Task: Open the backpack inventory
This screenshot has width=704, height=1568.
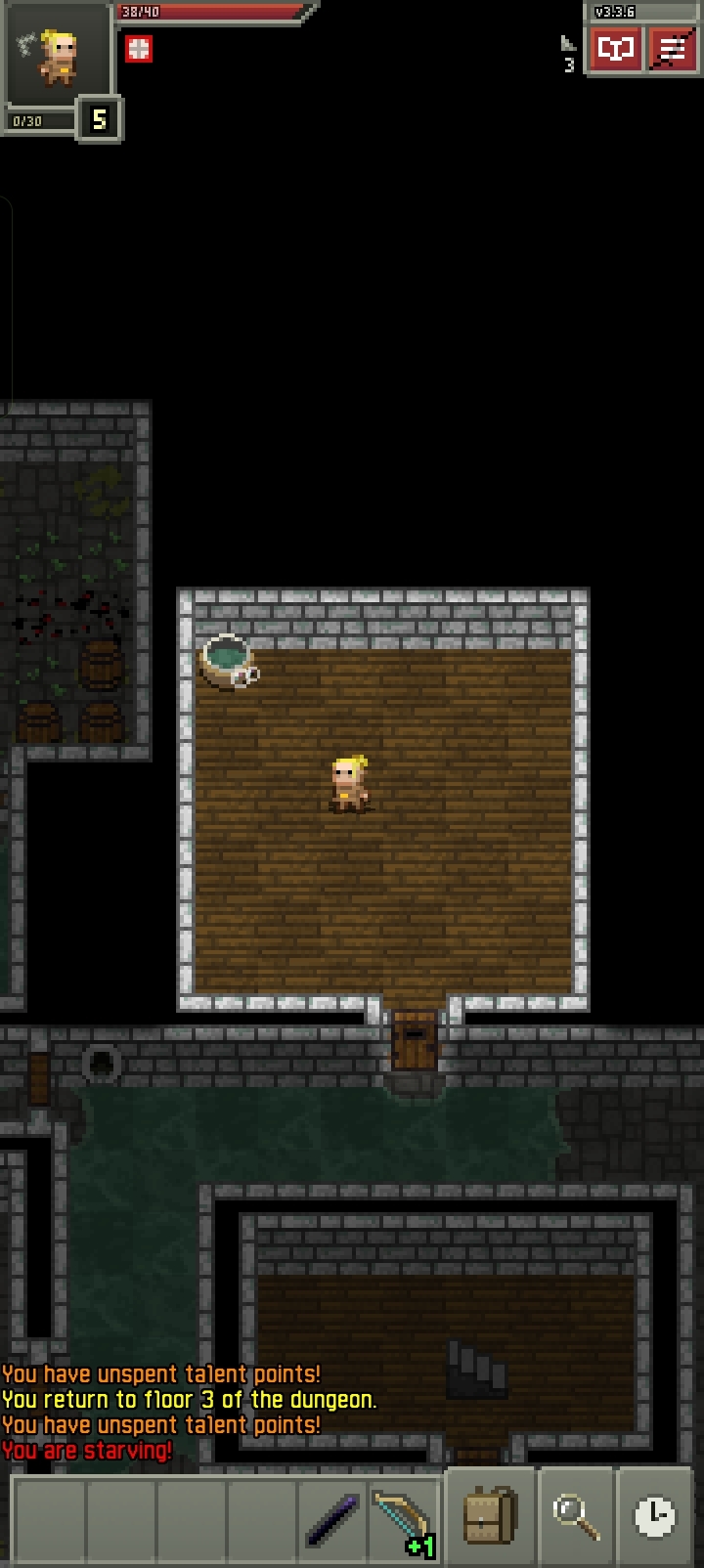Action: (x=489, y=1515)
